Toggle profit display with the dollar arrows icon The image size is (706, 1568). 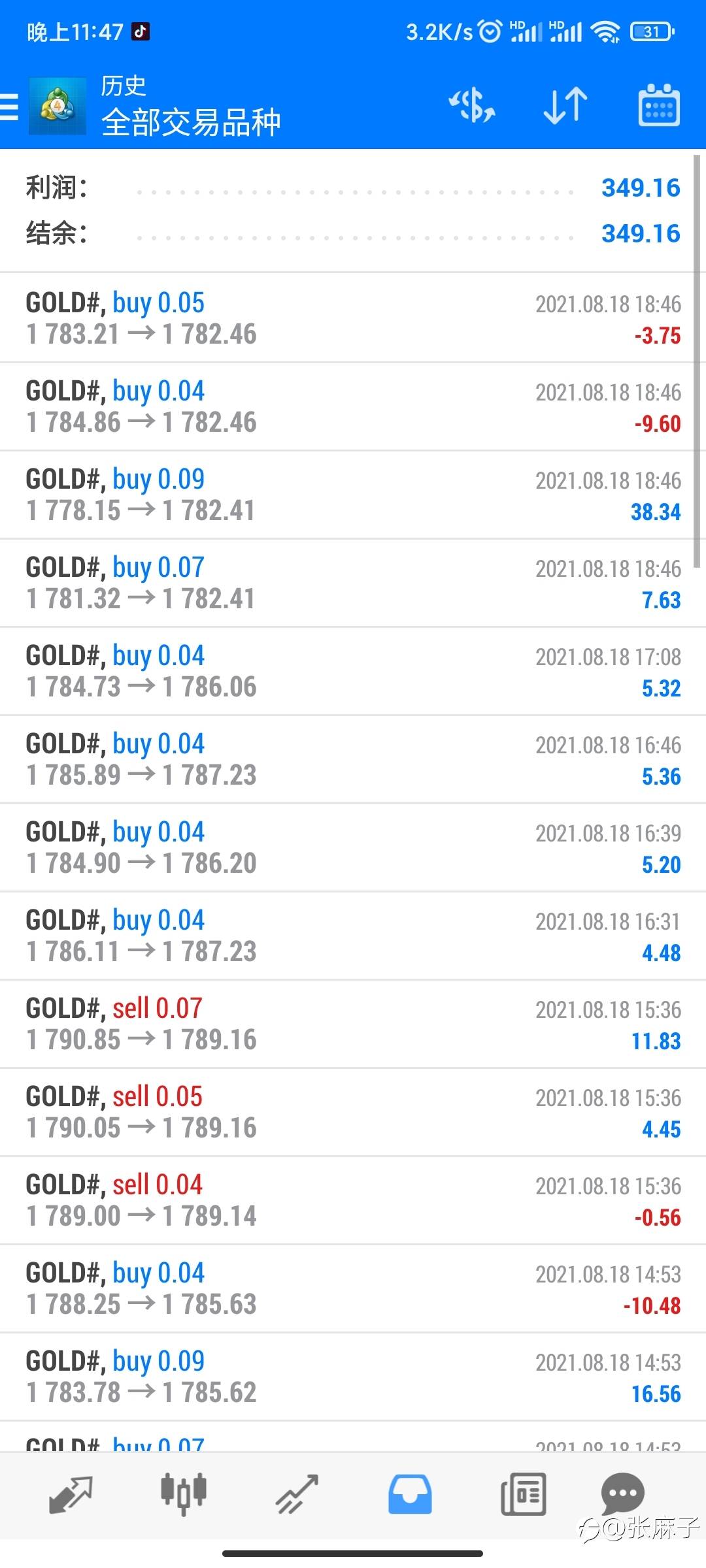[x=472, y=106]
